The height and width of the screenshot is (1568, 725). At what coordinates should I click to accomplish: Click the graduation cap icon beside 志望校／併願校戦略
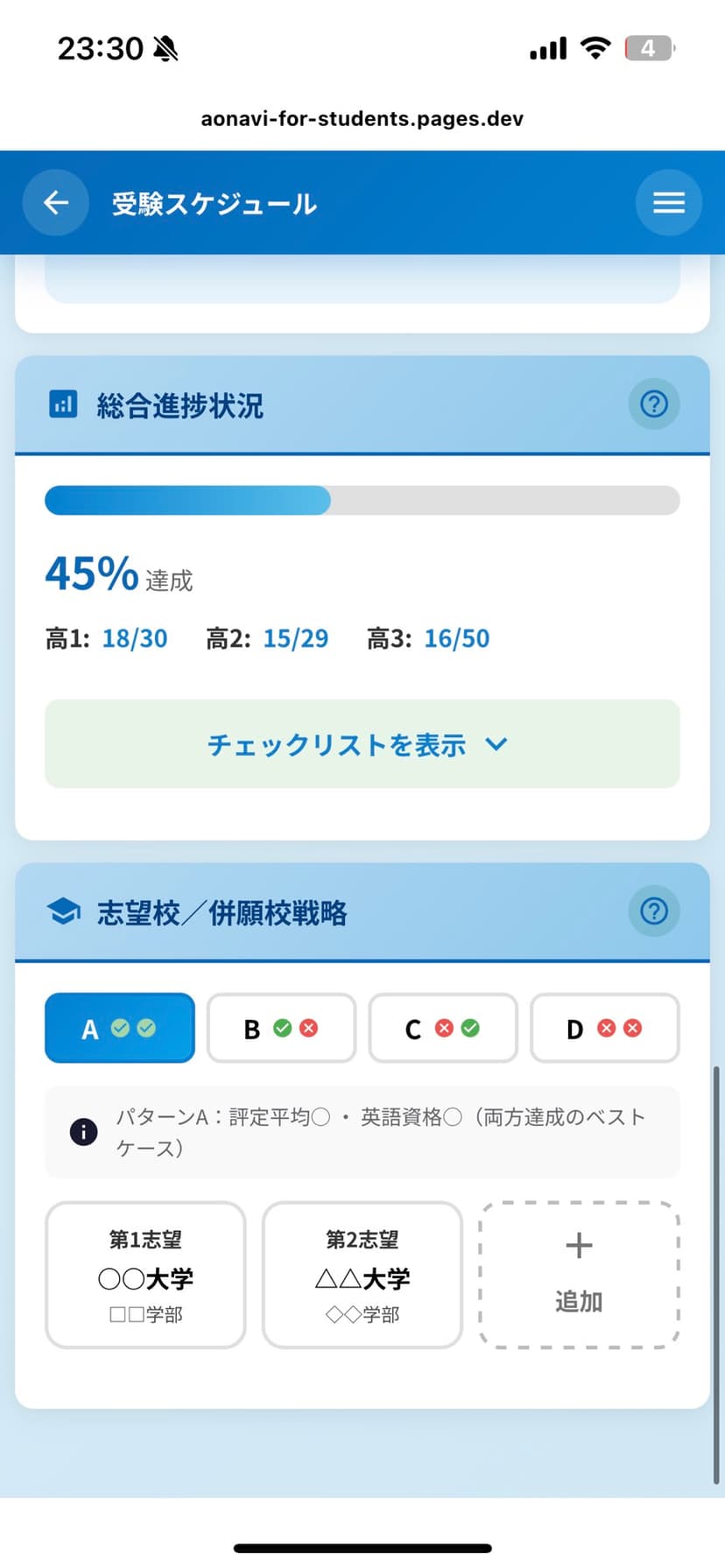point(62,912)
